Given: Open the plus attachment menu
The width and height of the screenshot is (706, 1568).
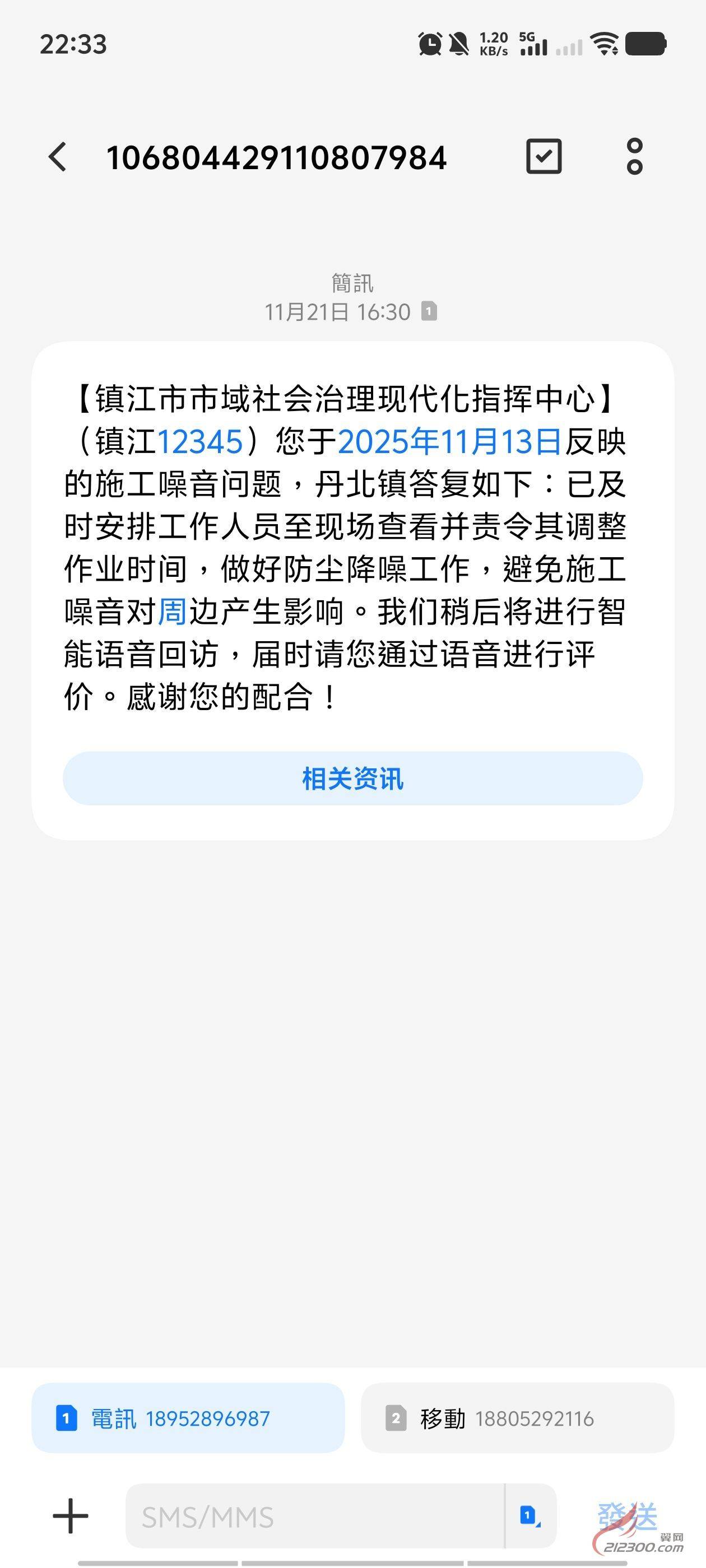Looking at the screenshot, I should (71, 1516).
